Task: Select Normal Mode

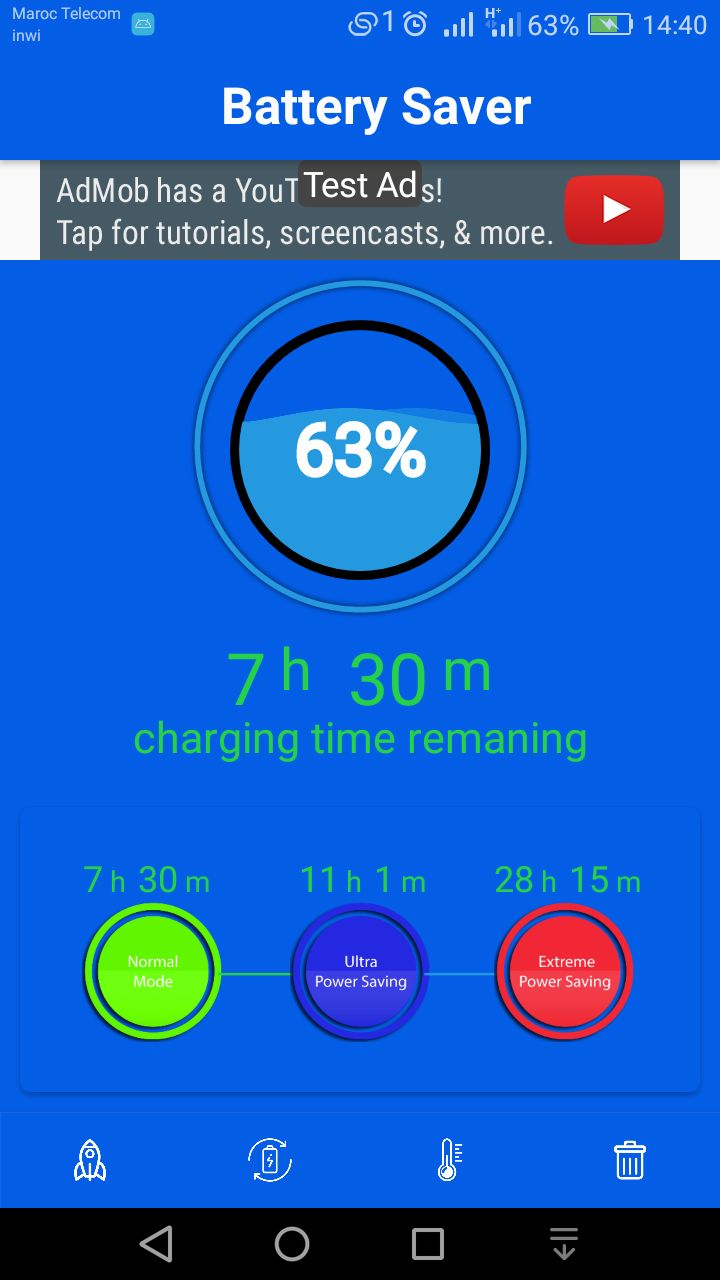Action: (153, 971)
